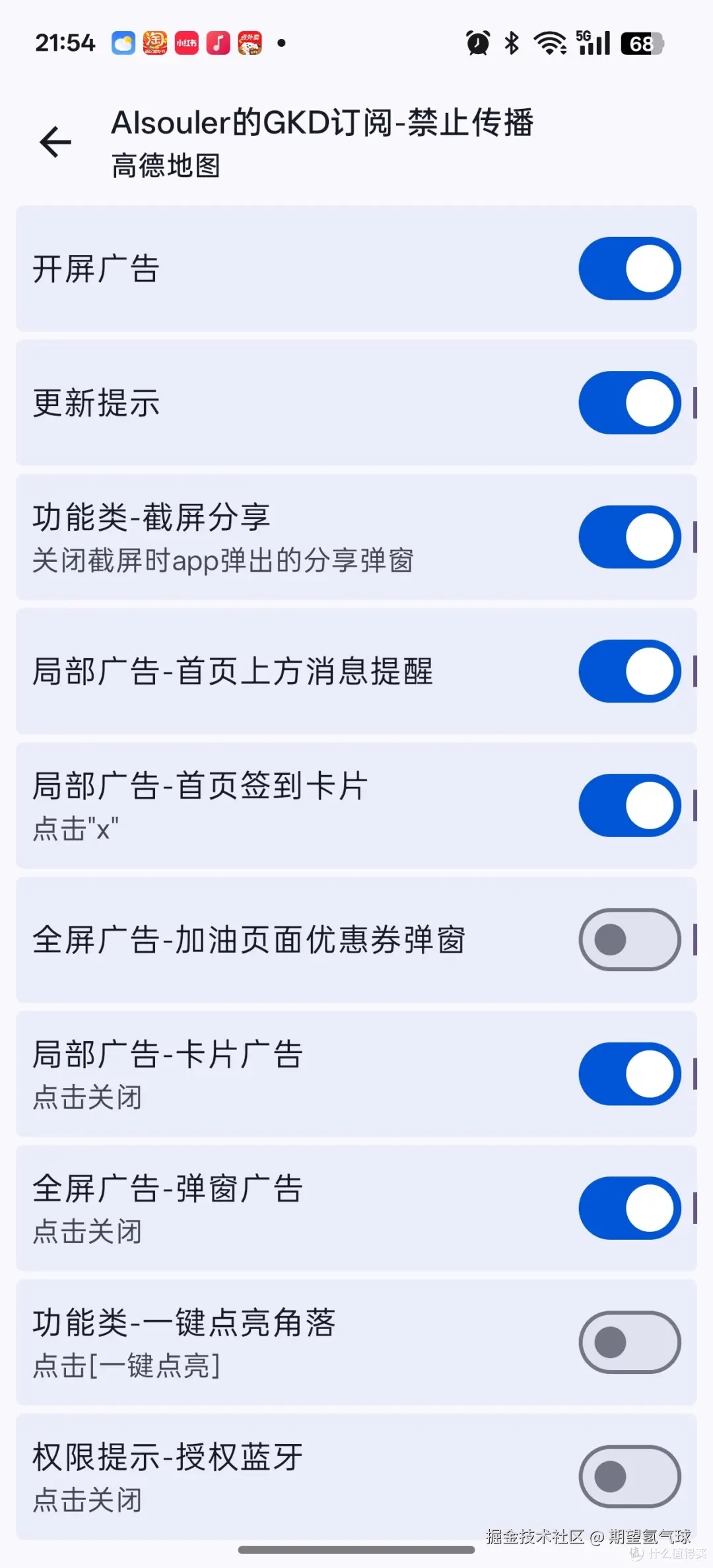
Task: Go back using the arrow icon
Action: click(x=55, y=142)
